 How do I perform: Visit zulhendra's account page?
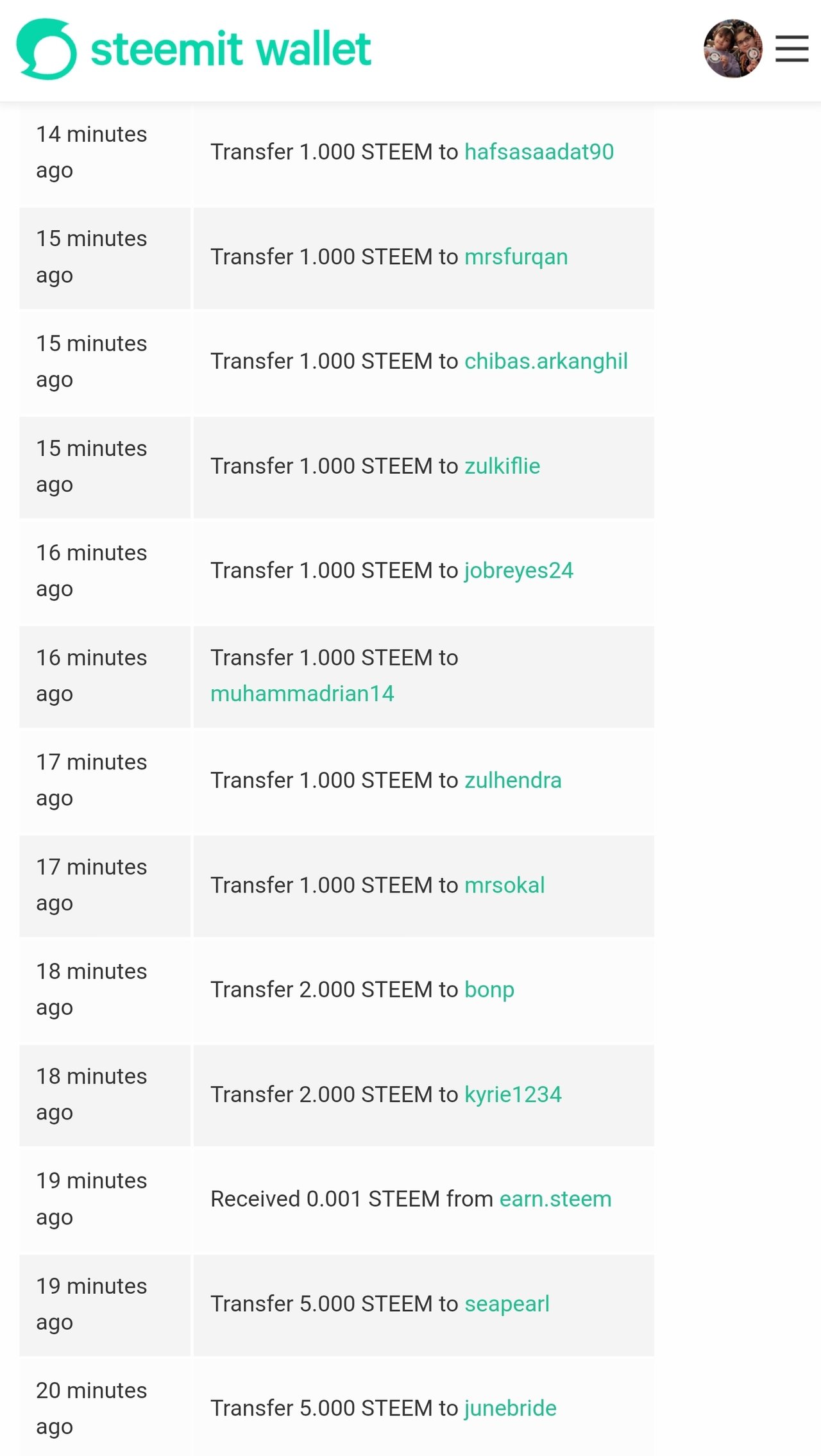click(513, 780)
